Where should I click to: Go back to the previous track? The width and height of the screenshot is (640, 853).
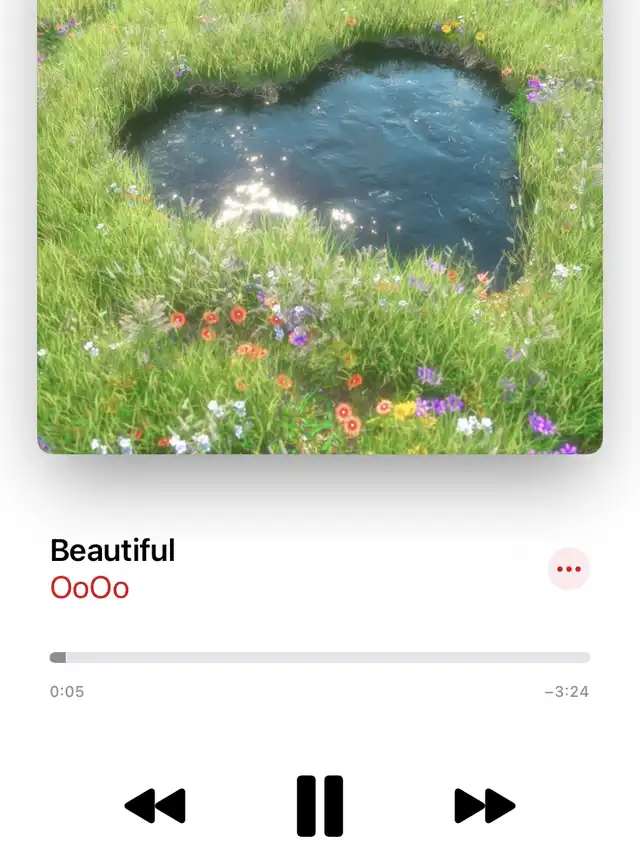click(x=155, y=805)
